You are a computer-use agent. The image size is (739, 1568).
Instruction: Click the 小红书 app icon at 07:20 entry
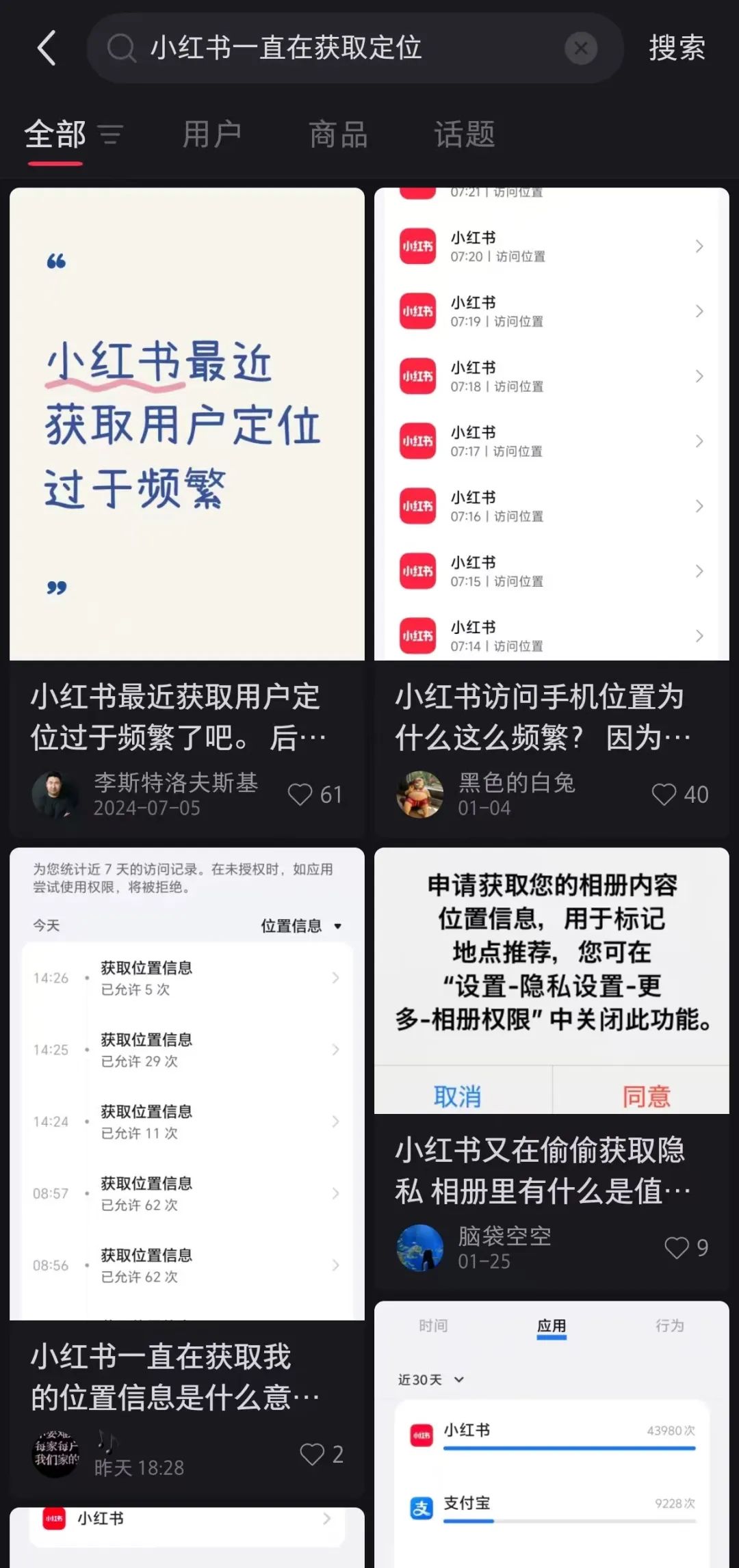click(x=418, y=247)
